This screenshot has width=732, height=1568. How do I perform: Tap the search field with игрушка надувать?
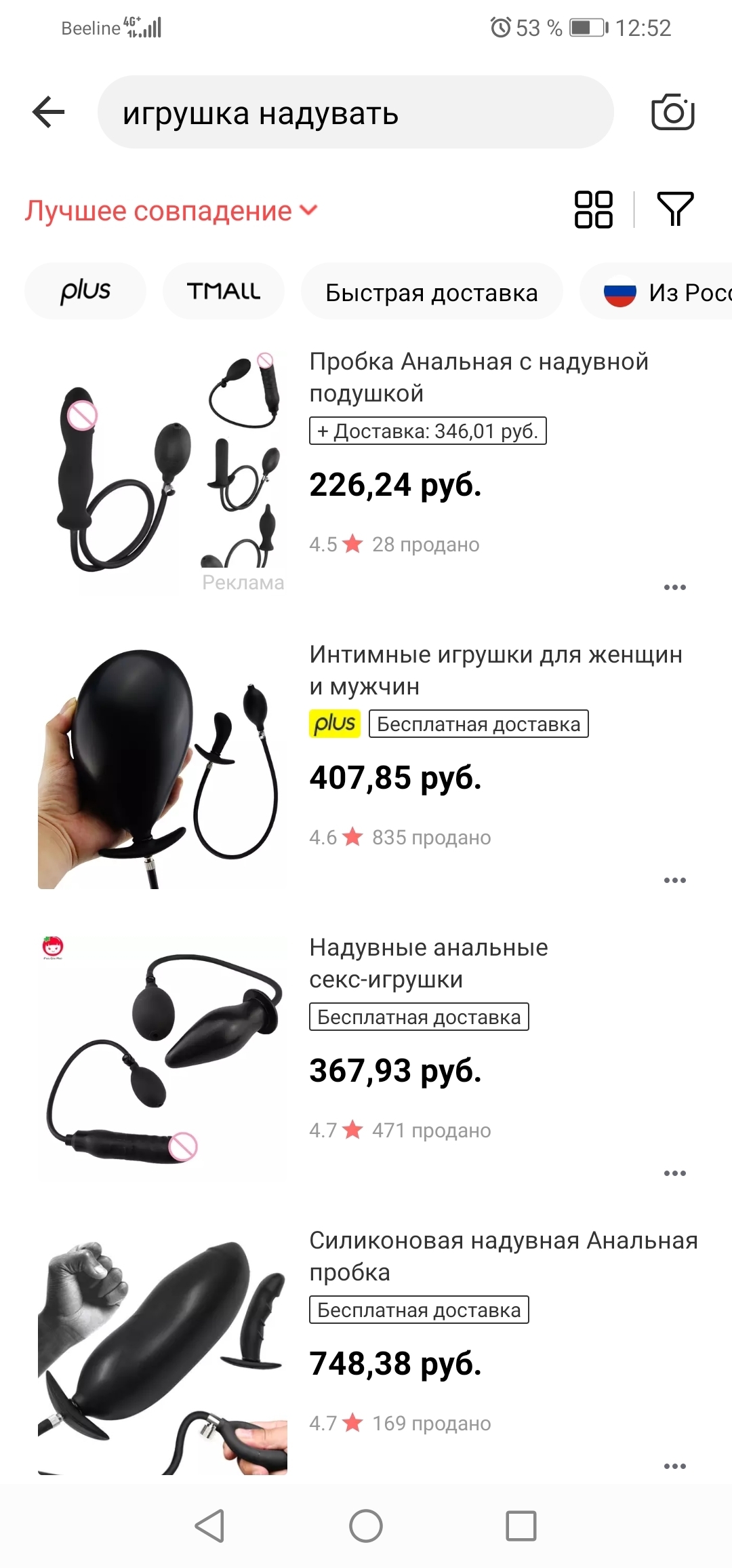tap(355, 113)
